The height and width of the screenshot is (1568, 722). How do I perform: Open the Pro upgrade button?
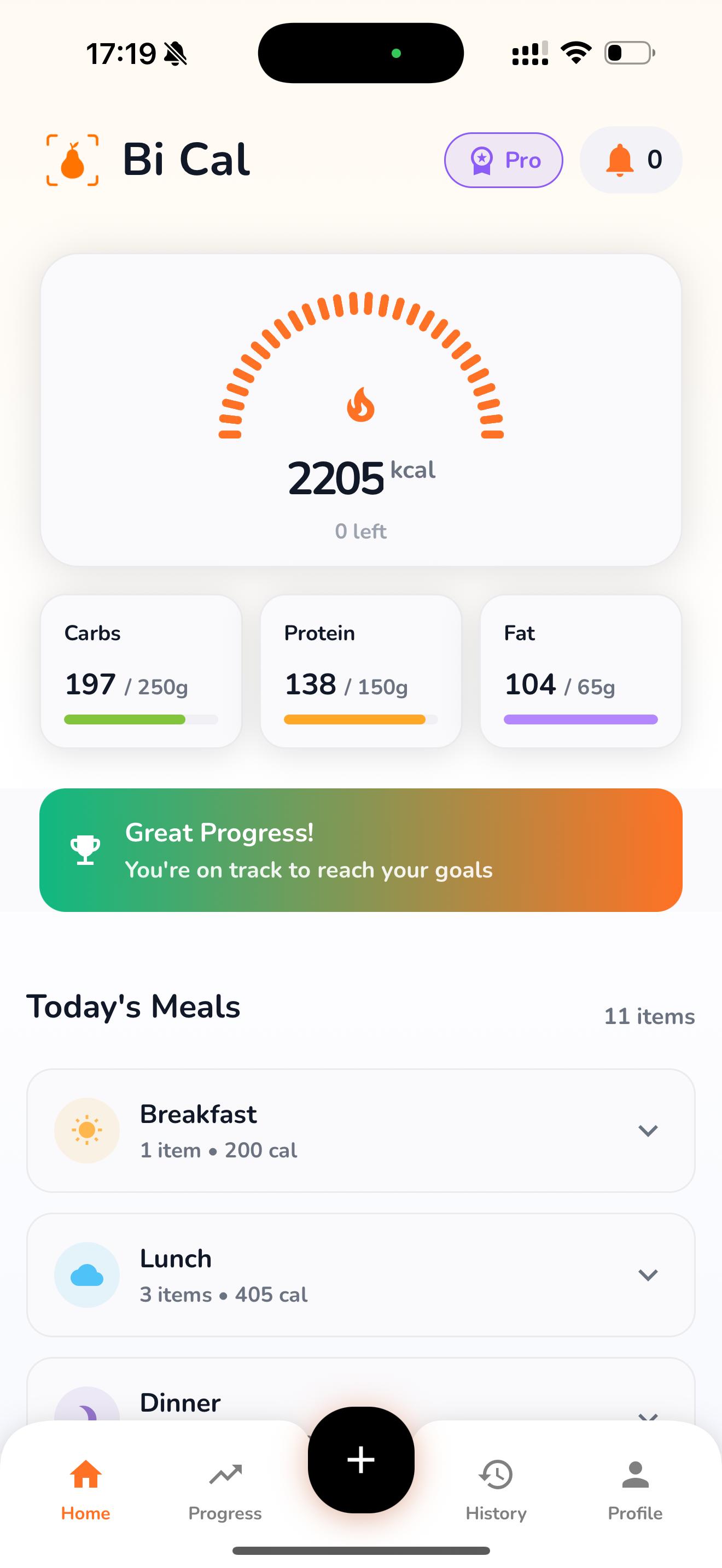503,160
